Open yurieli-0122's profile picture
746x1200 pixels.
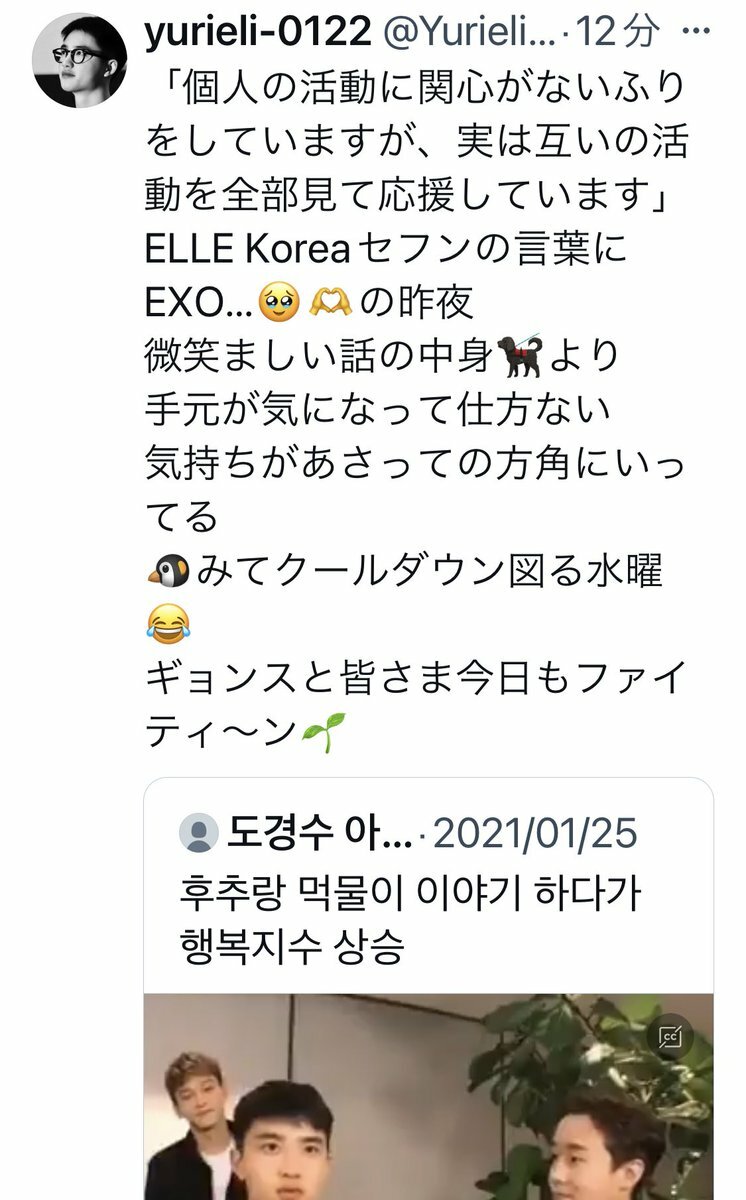tap(80, 60)
